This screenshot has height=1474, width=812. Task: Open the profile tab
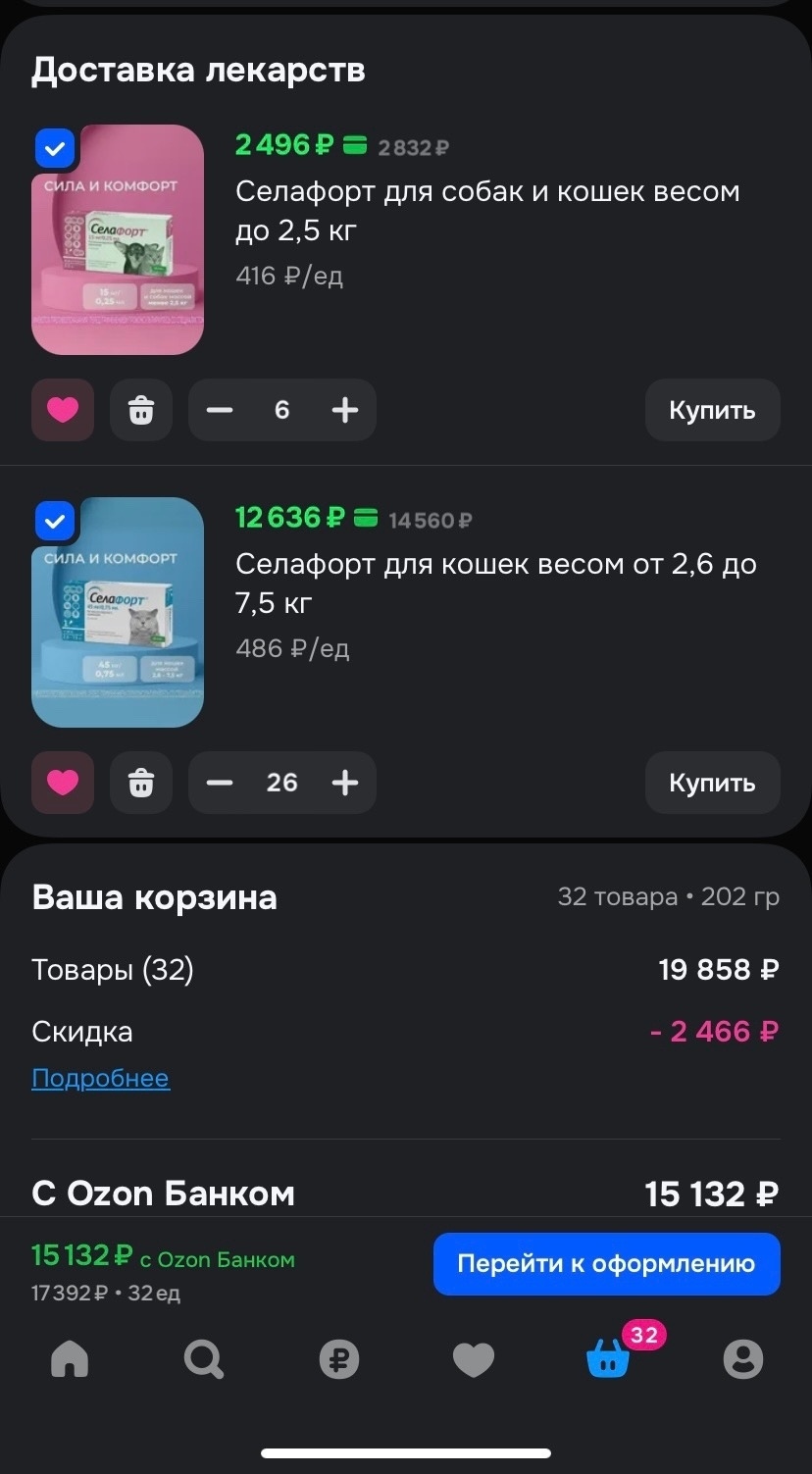click(742, 1359)
